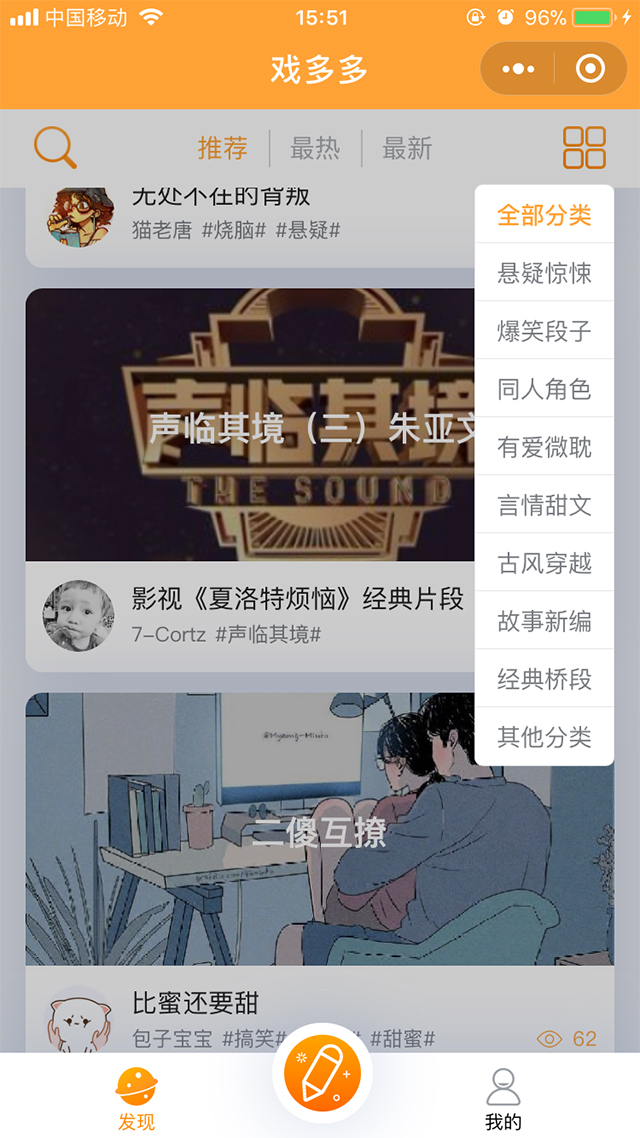Open the 声临其境（三）video card
The image size is (640, 1138).
tap(250, 425)
